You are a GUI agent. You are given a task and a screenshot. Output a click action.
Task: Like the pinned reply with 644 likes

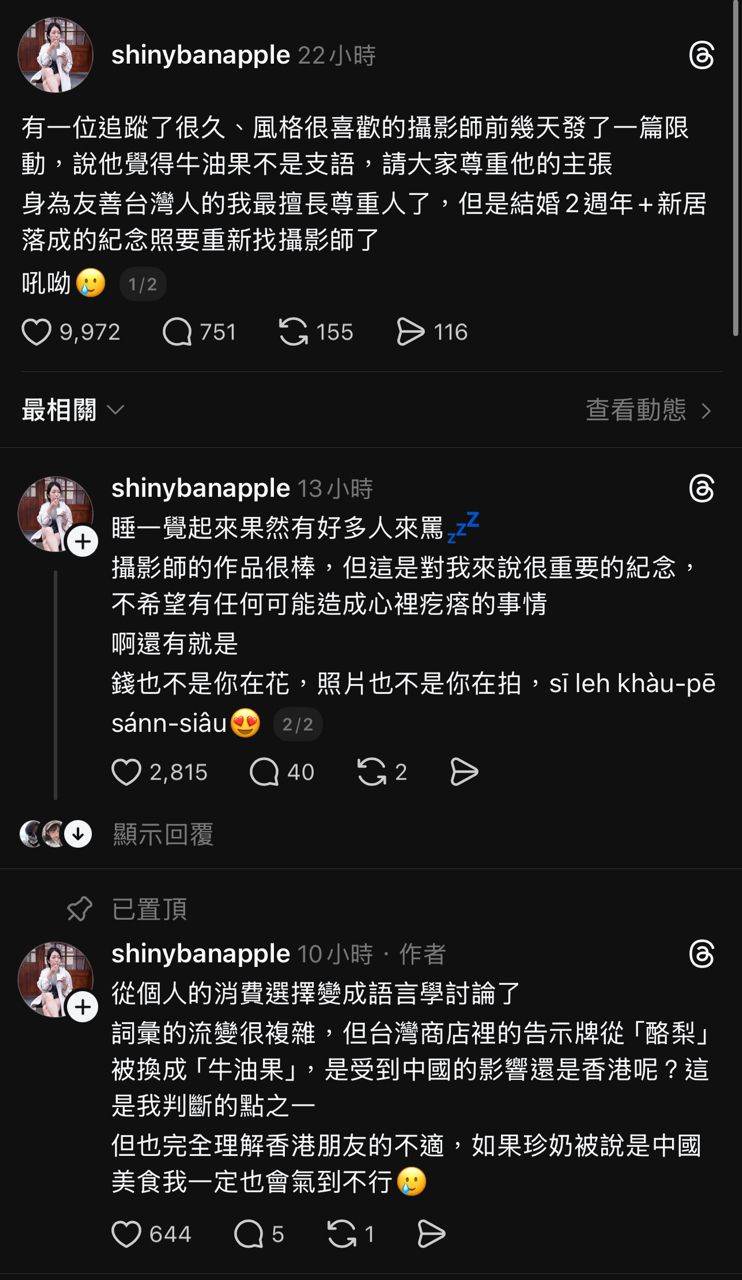coord(127,1235)
